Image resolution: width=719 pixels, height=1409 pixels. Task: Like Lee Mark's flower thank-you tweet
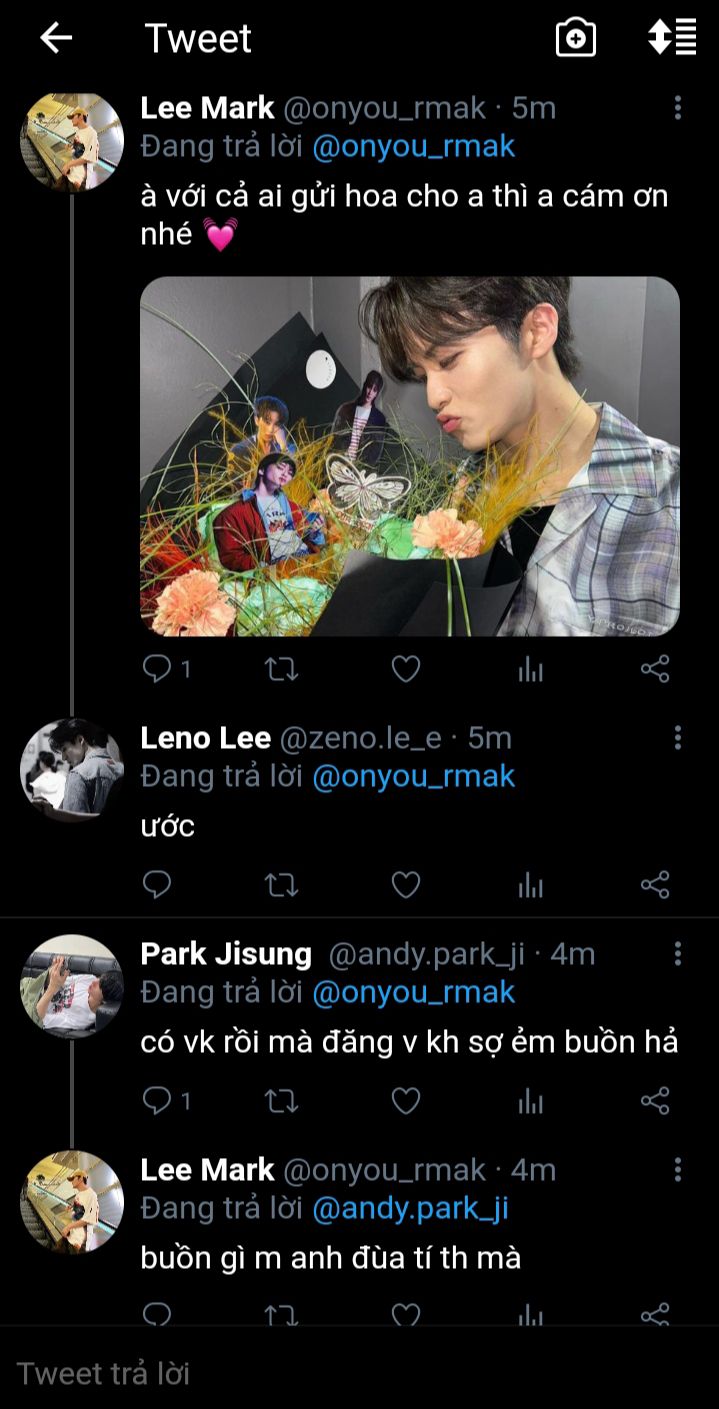coord(405,669)
